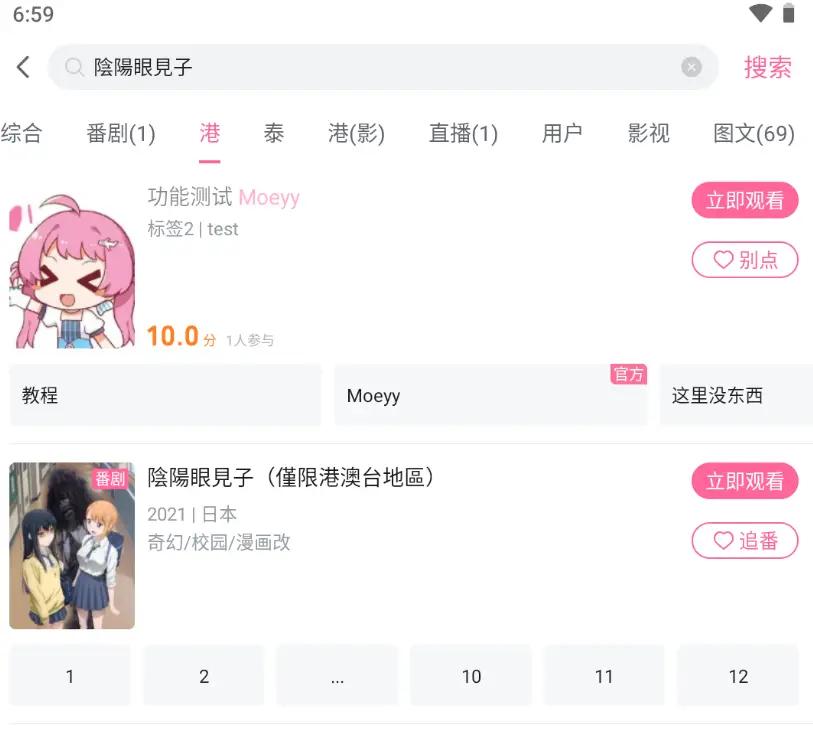
Task: Tap the 搜索 search button
Action: (x=767, y=67)
